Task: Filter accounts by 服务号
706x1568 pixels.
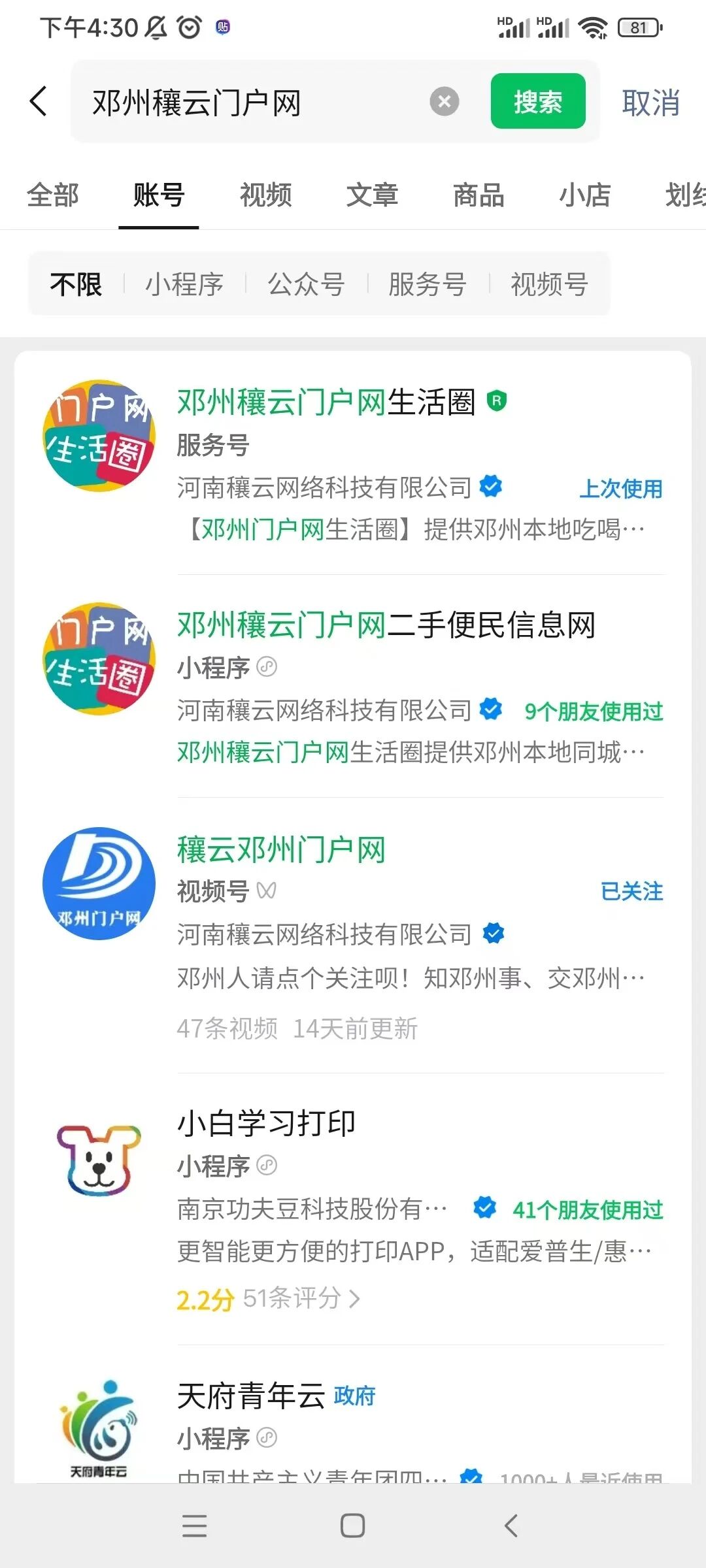Action: tap(428, 284)
